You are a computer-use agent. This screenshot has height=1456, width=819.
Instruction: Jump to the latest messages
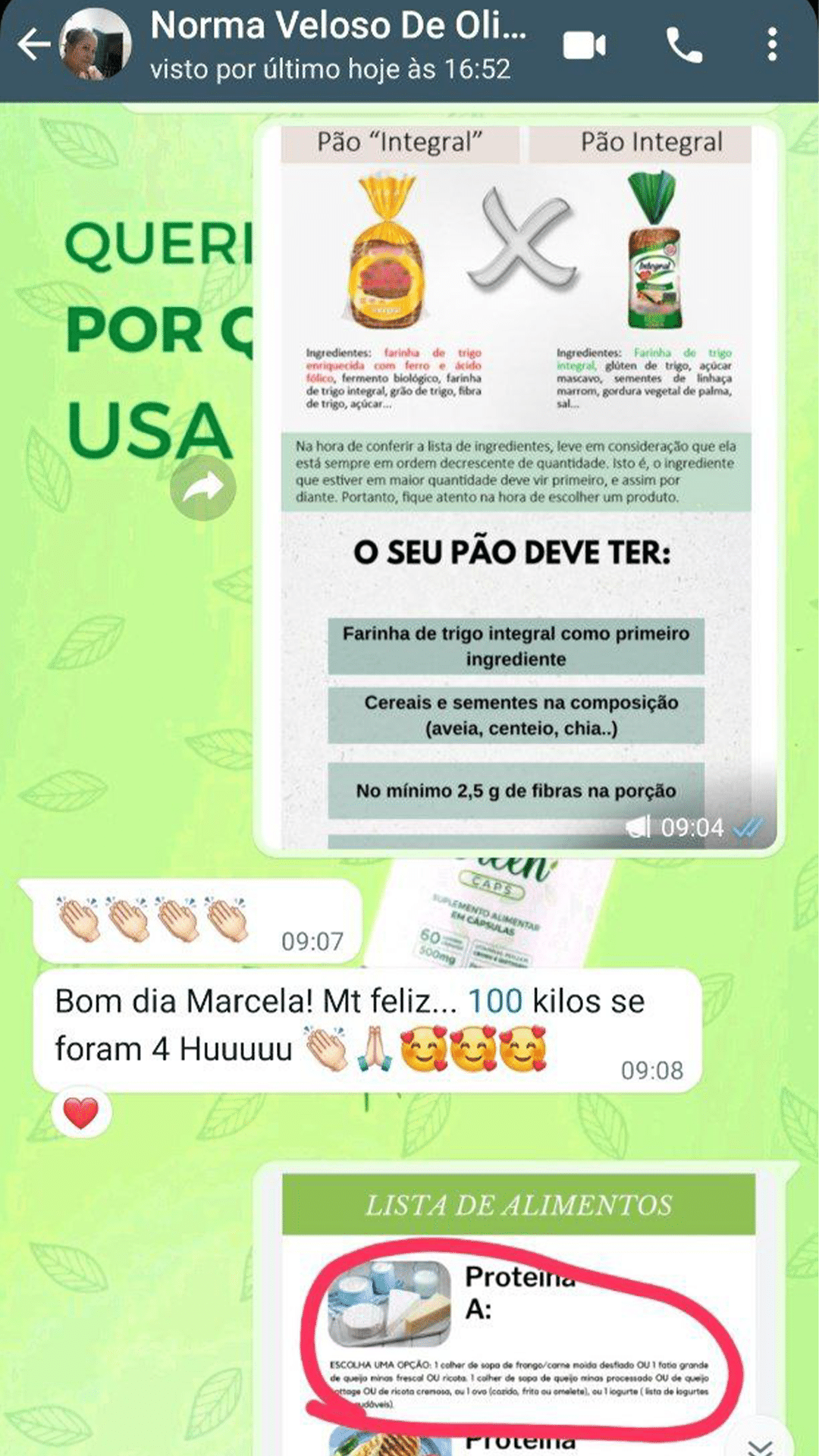(x=761, y=1442)
